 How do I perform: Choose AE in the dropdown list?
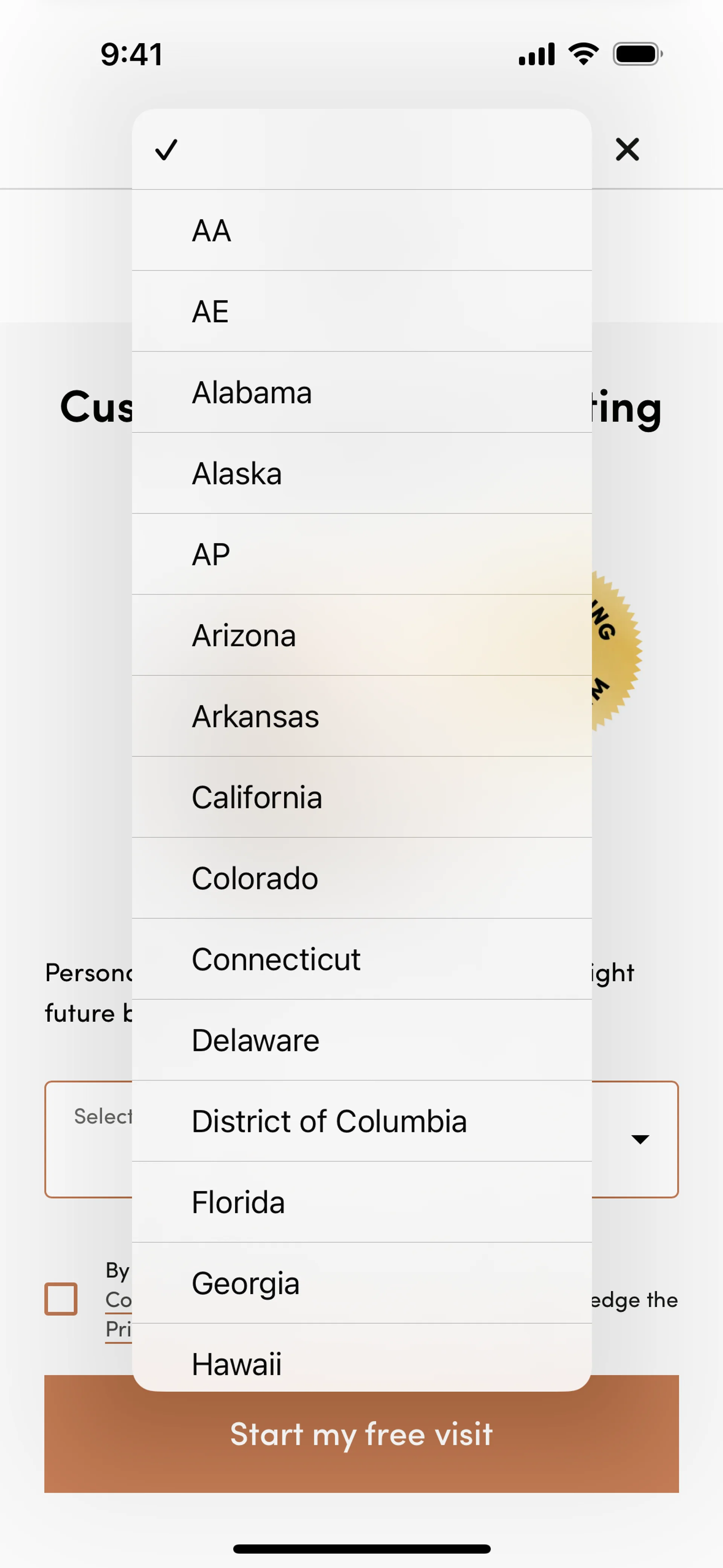(361, 312)
